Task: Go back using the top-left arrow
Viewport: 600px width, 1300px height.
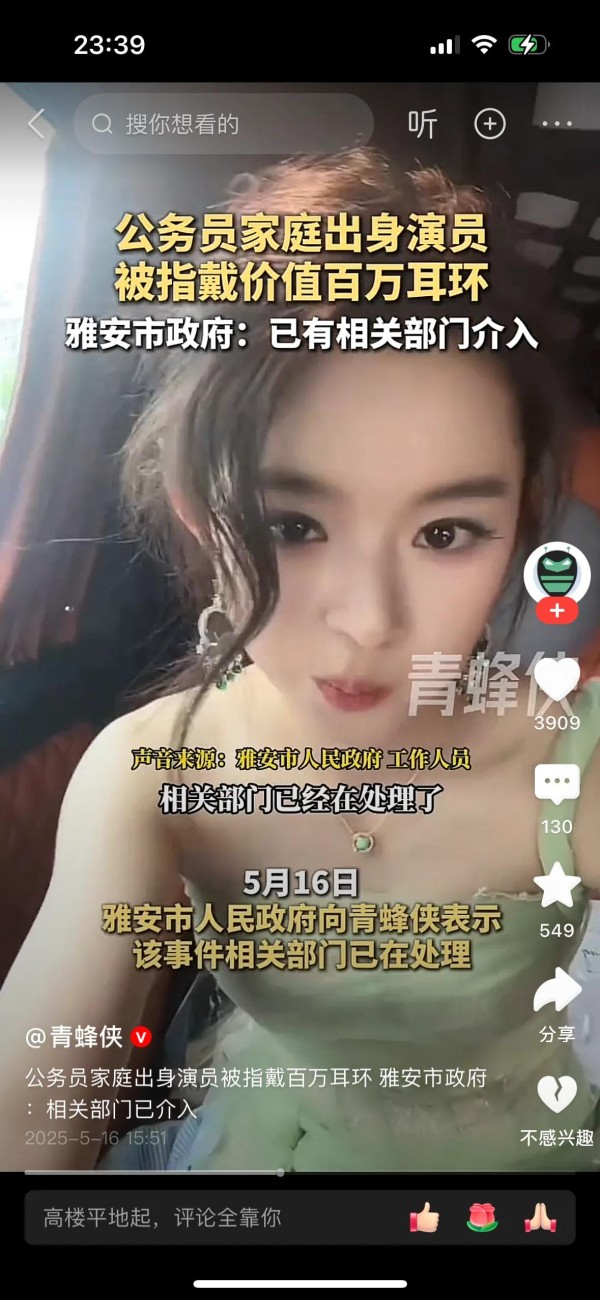Action: pyautogui.click(x=37, y=124)
